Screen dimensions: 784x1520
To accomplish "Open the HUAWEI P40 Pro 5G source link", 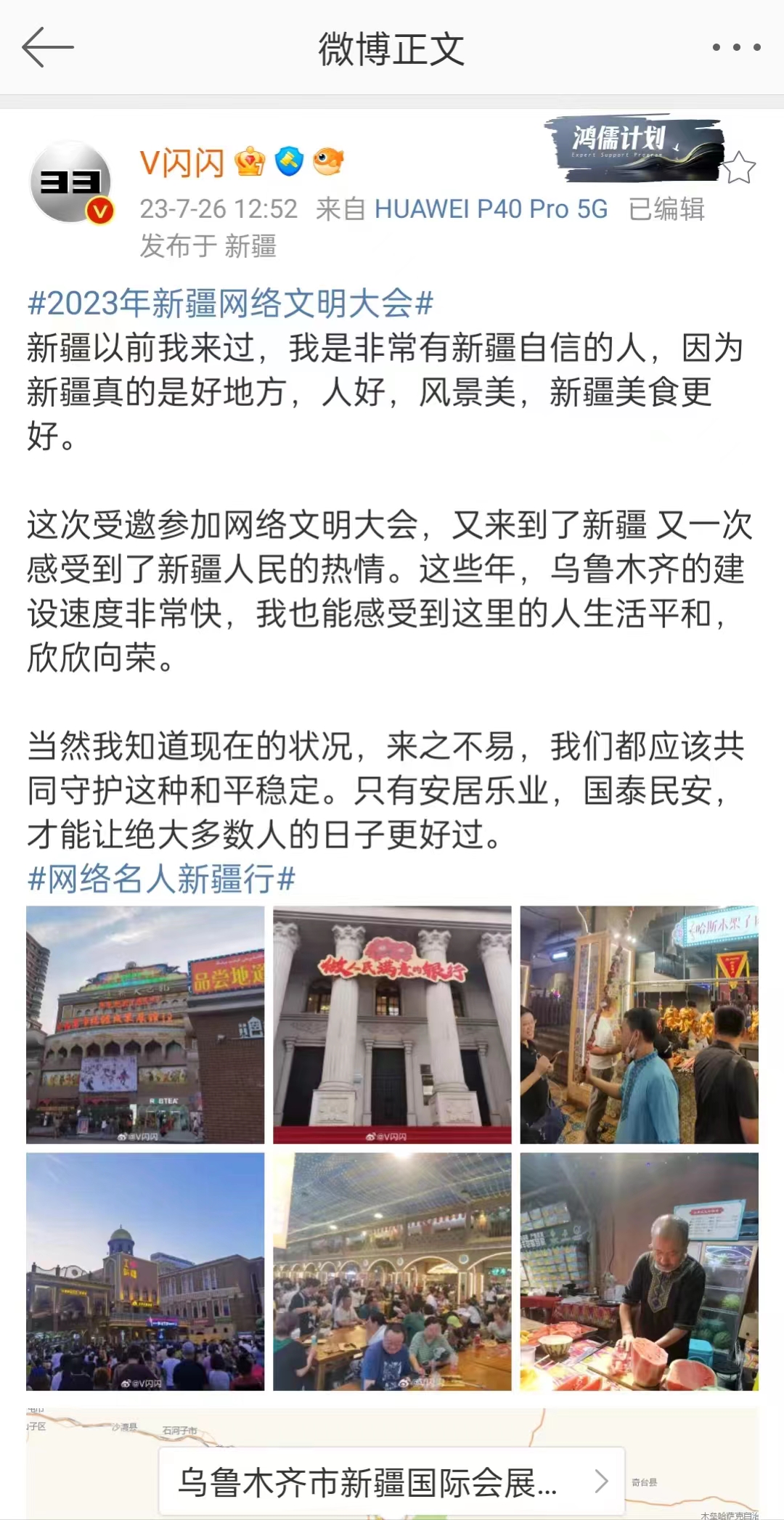I will click(x=491, y=209).
